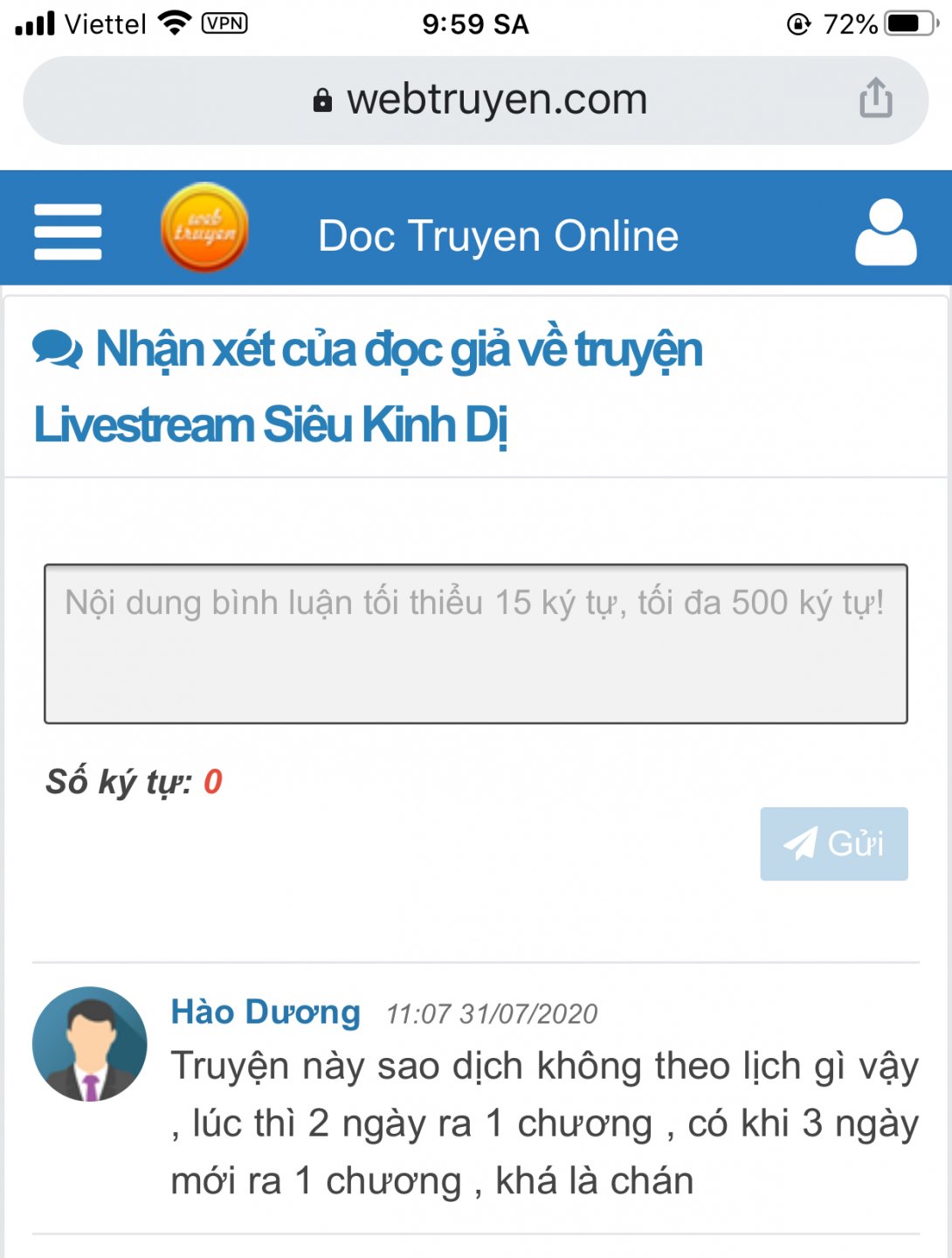Share the page from the address bar

pos(875,98)
